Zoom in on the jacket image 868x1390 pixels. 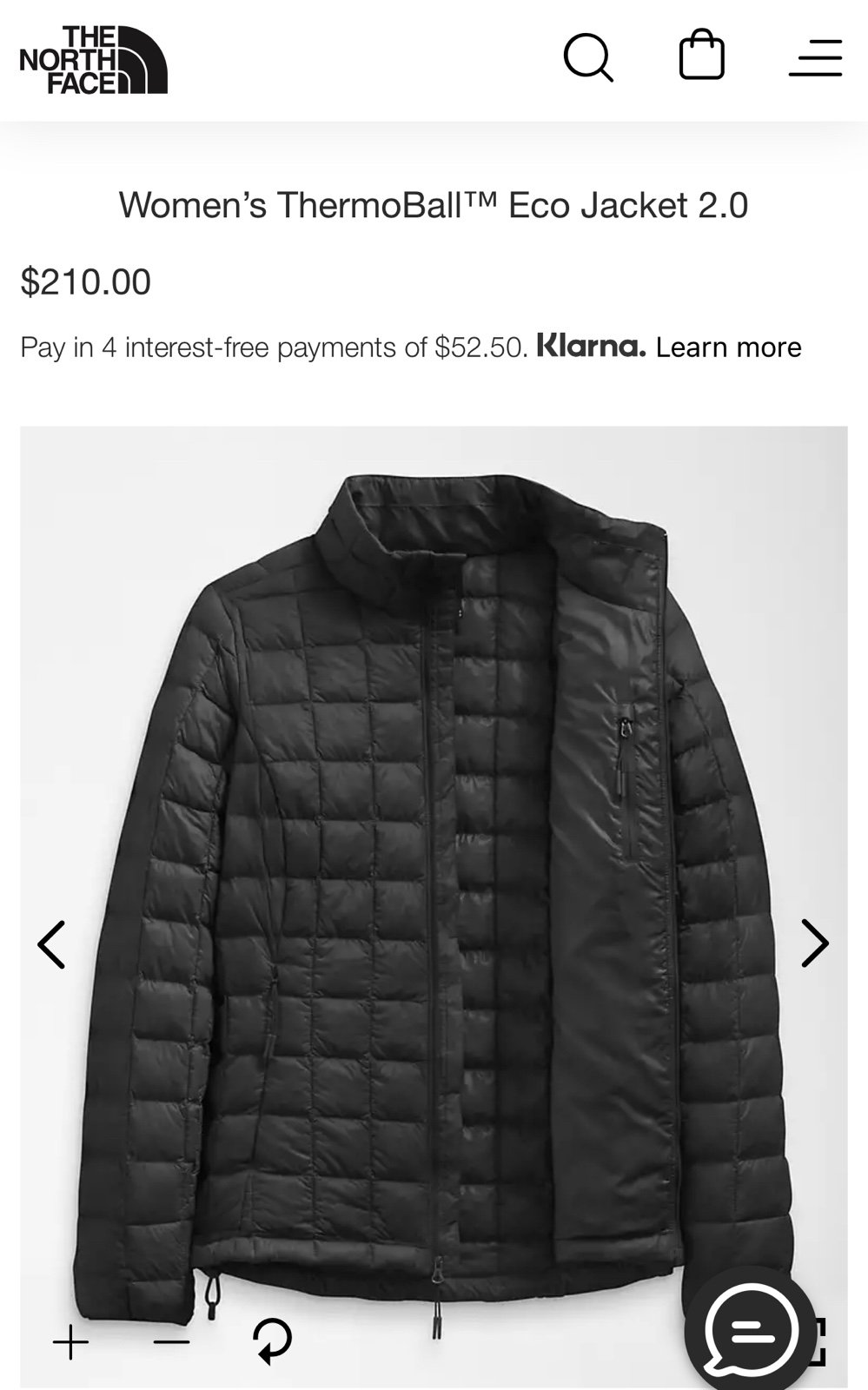[70, 1342]
